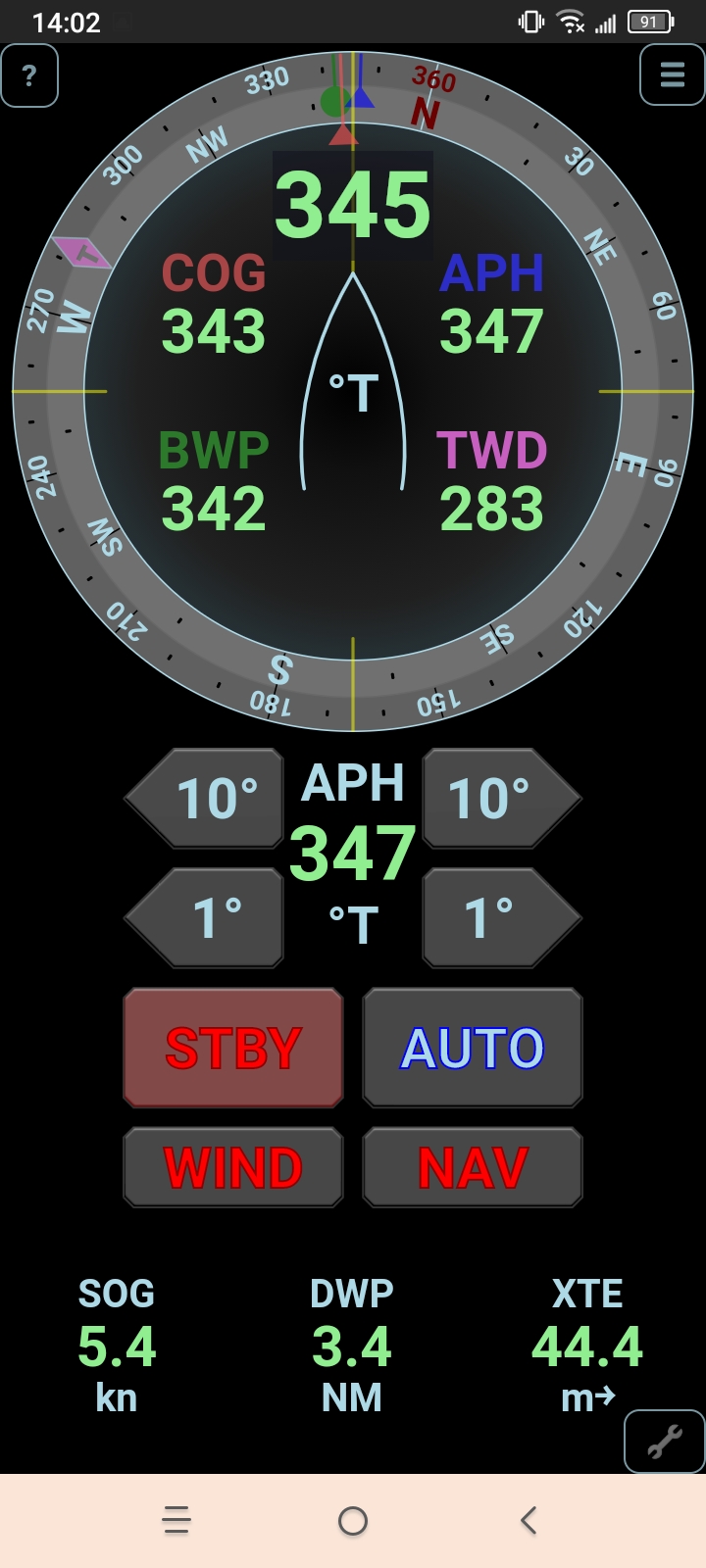Activate NAV tracking mode
This screenshot has height=1568, width=706.
(x=473, y=1167)
